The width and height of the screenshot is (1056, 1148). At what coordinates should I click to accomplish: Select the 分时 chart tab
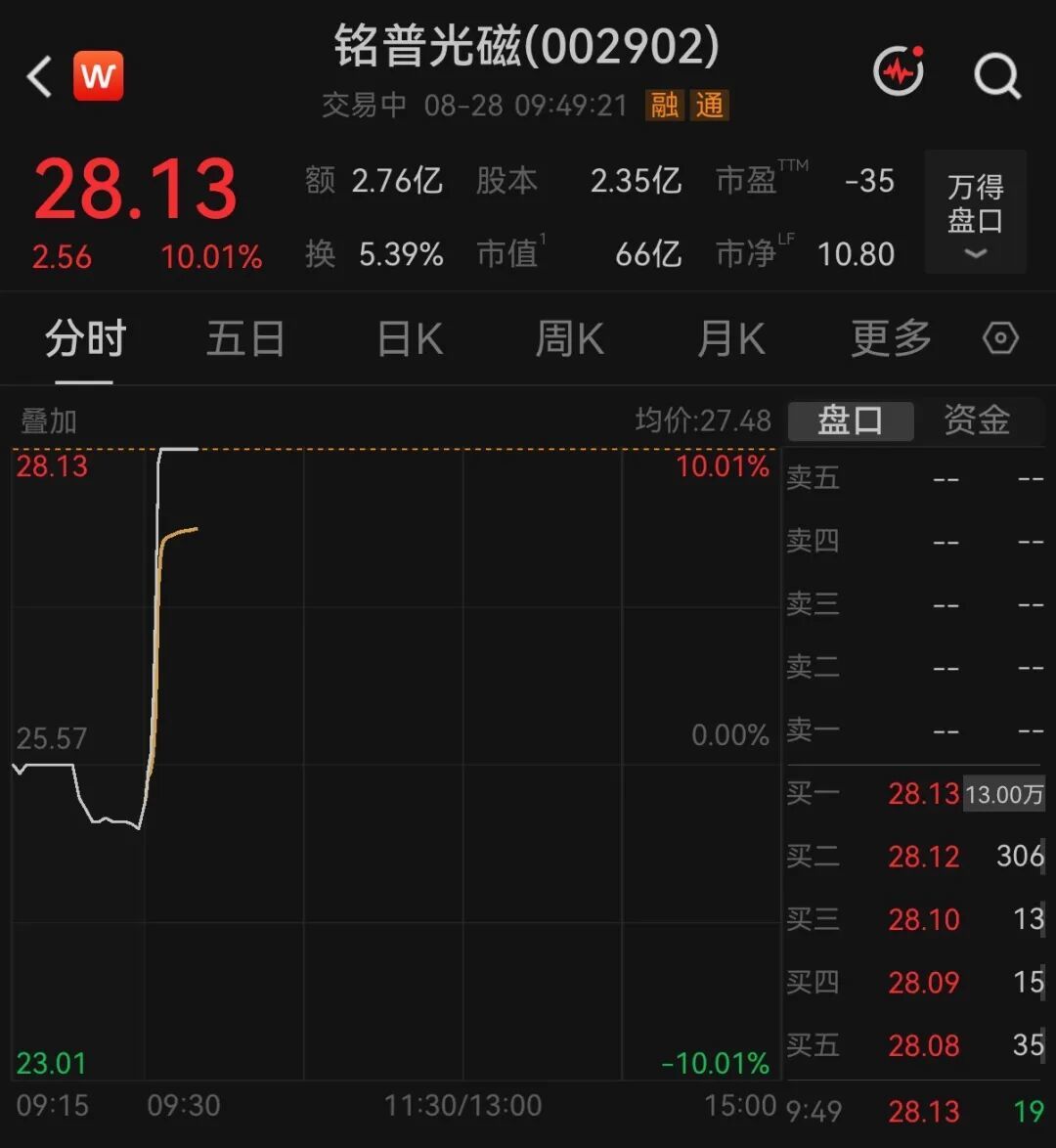point(85,339)
